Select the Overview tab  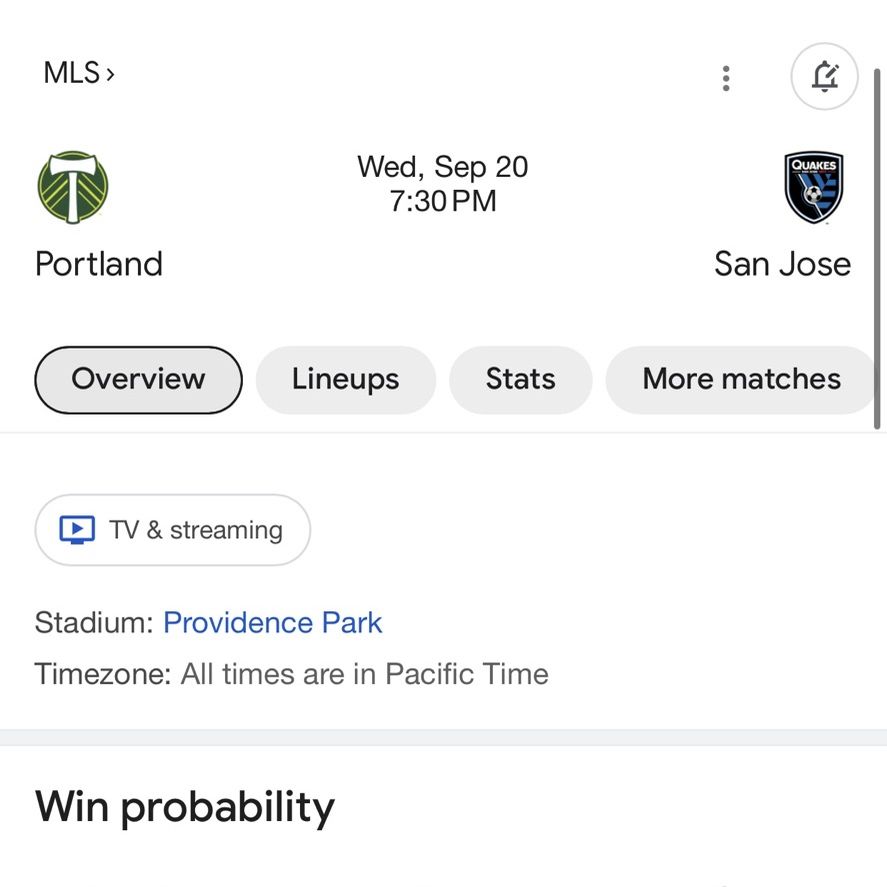(x=139, y=380)
